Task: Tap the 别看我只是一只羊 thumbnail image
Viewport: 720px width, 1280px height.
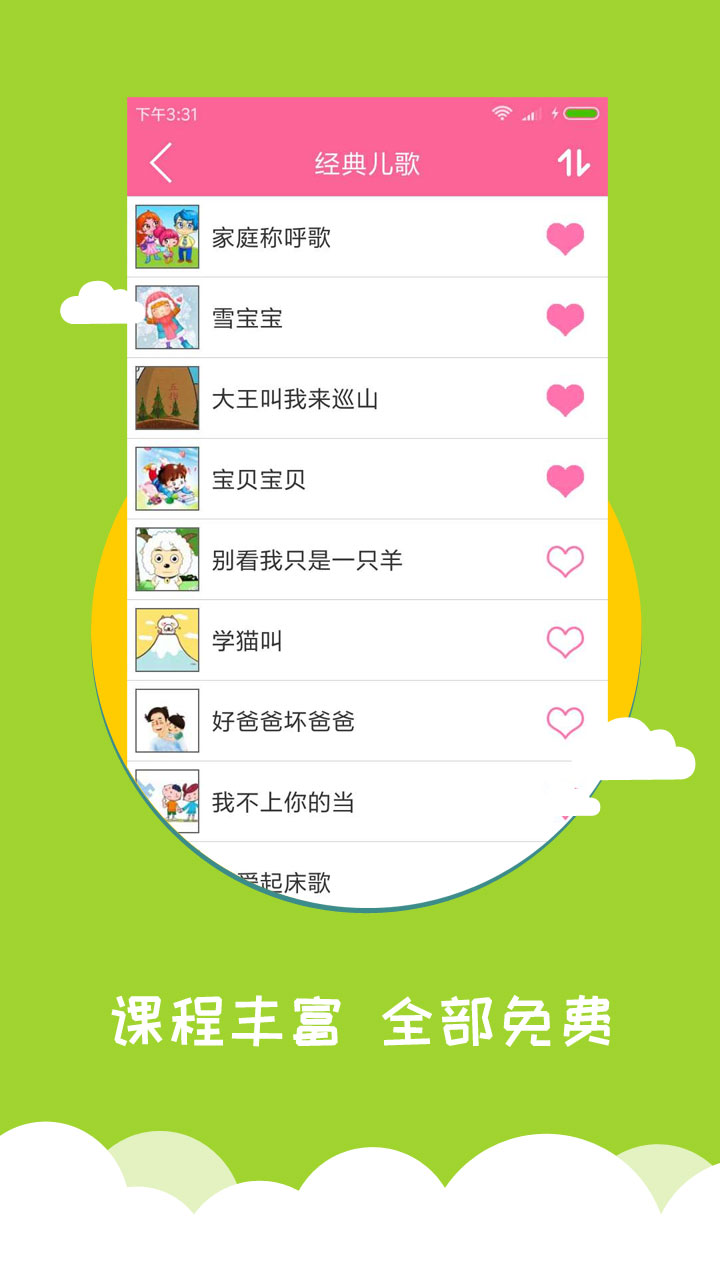Action: 168,559
